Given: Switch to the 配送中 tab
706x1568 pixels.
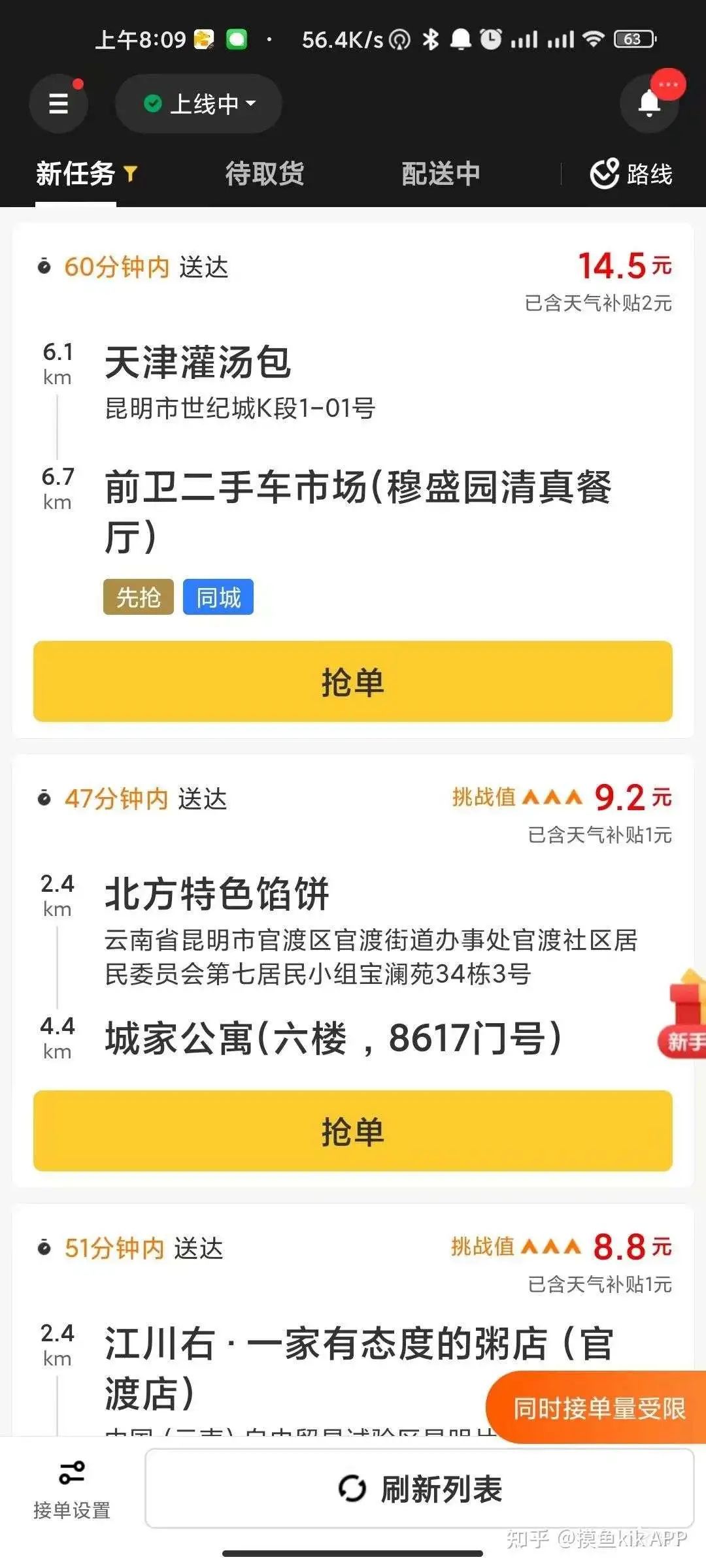Looking at the screenshot, I should coord(441,174).
